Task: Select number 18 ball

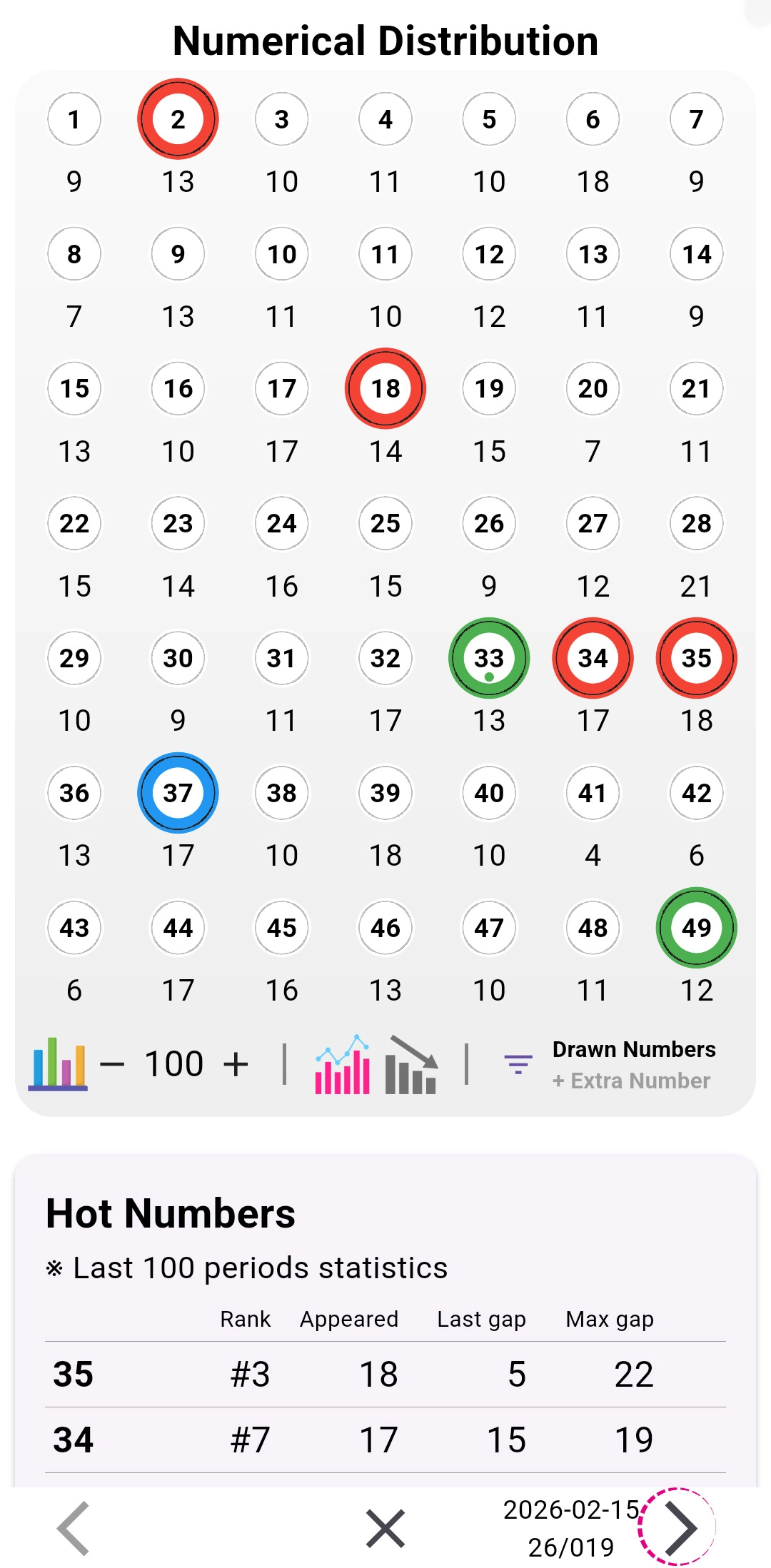Action: tap(385, 388)
